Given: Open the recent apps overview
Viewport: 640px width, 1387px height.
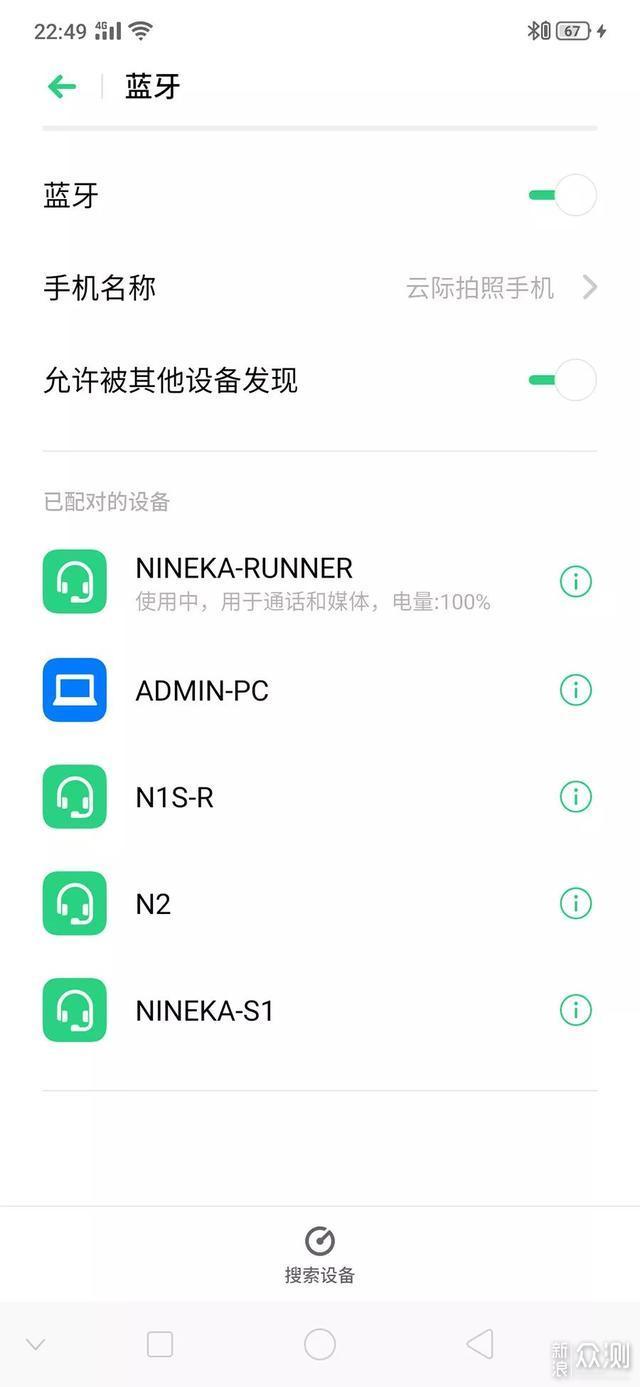Looking at the screenshot, I should click(x=160, y=1344).
